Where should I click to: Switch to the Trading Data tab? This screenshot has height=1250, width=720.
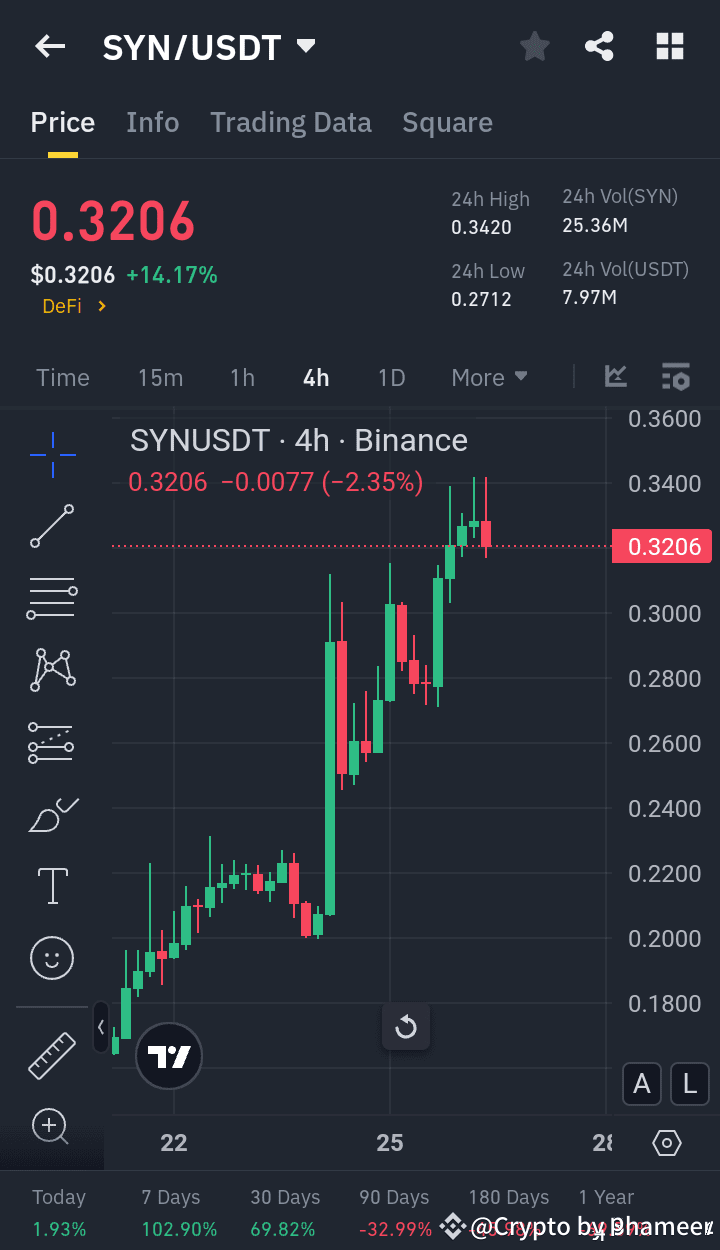pos(291,122)
